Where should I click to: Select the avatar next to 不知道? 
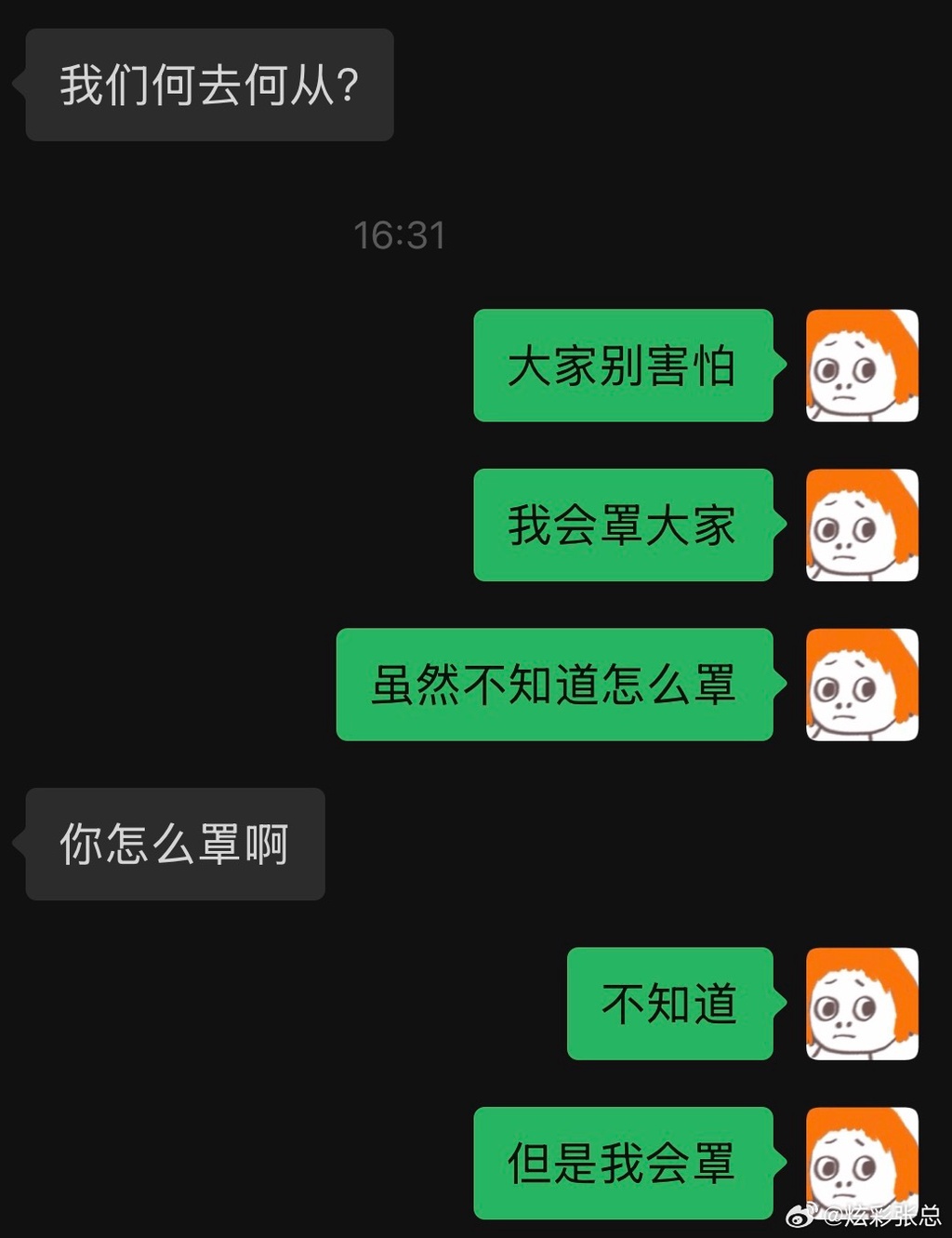(862, 1004)
